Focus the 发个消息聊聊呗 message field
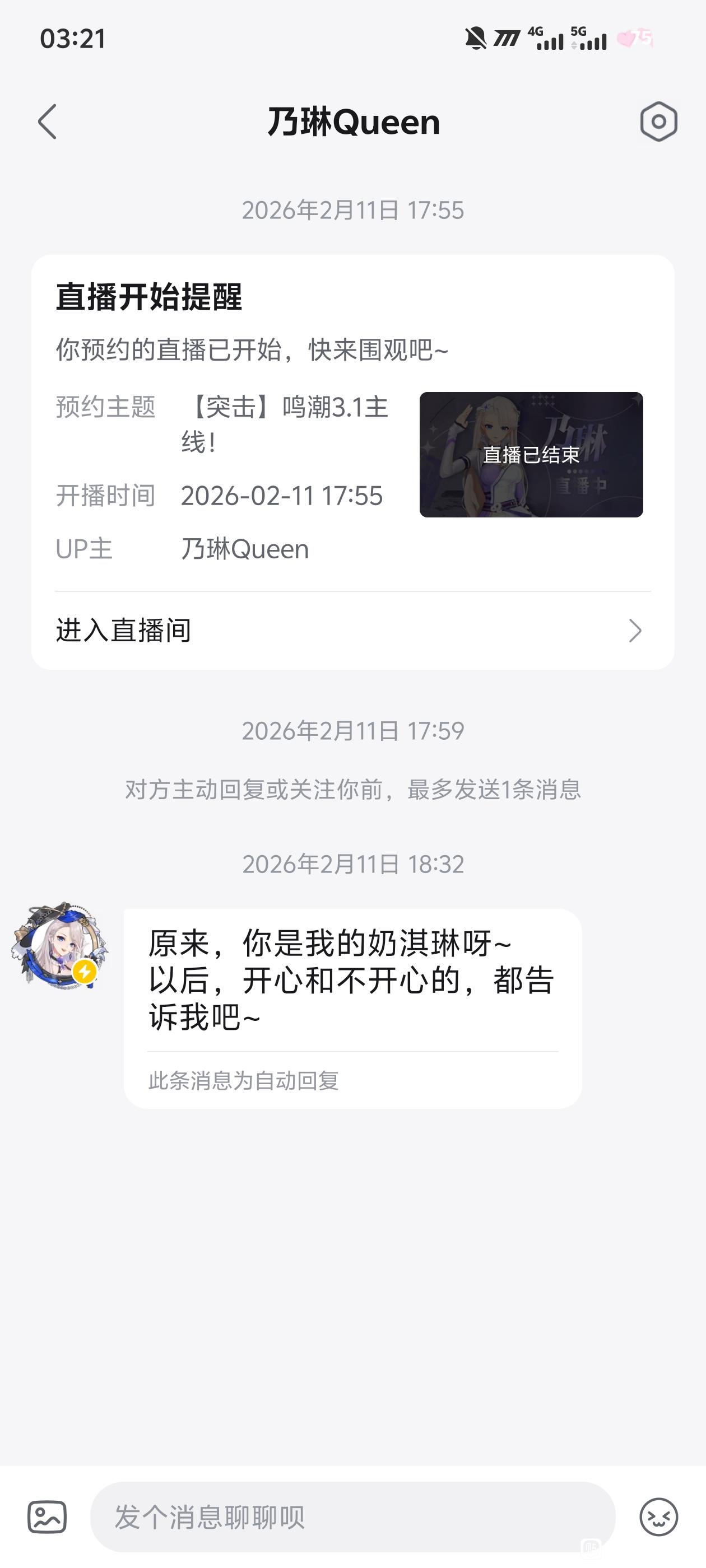The height and width of the screenshot is (1568, 706). (352, 1516)
